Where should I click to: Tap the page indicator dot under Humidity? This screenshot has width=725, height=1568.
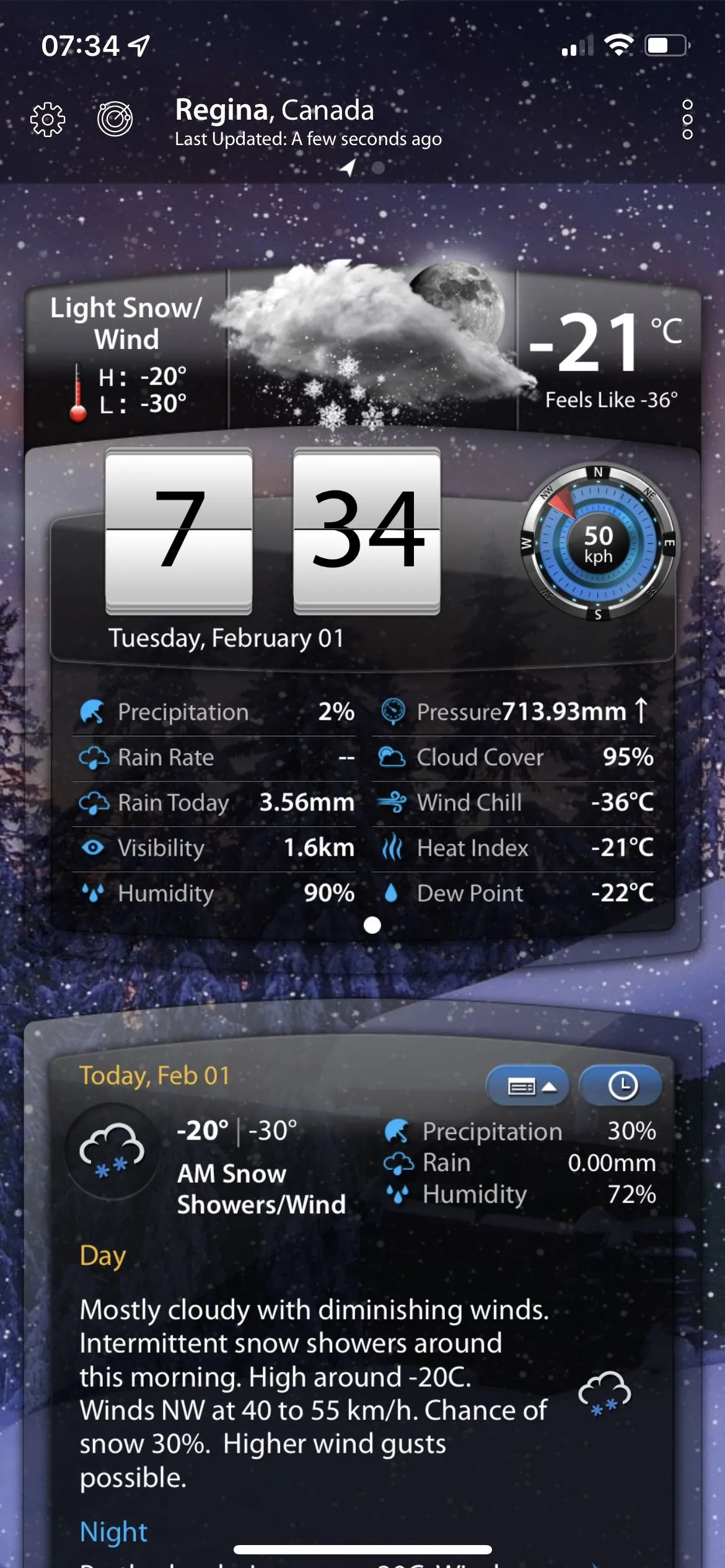[x=372, y=925]
